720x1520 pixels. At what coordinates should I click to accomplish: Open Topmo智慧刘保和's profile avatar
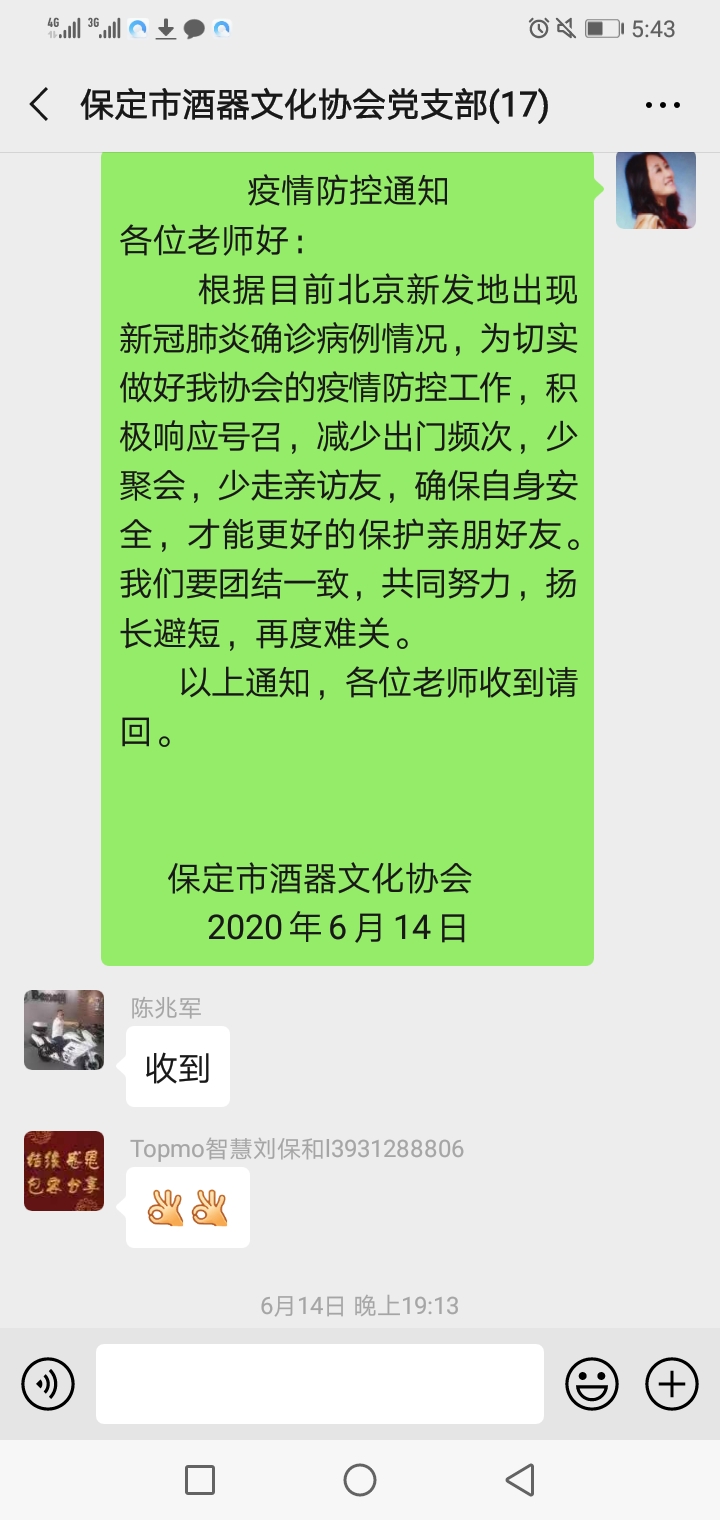point(64,1171)
